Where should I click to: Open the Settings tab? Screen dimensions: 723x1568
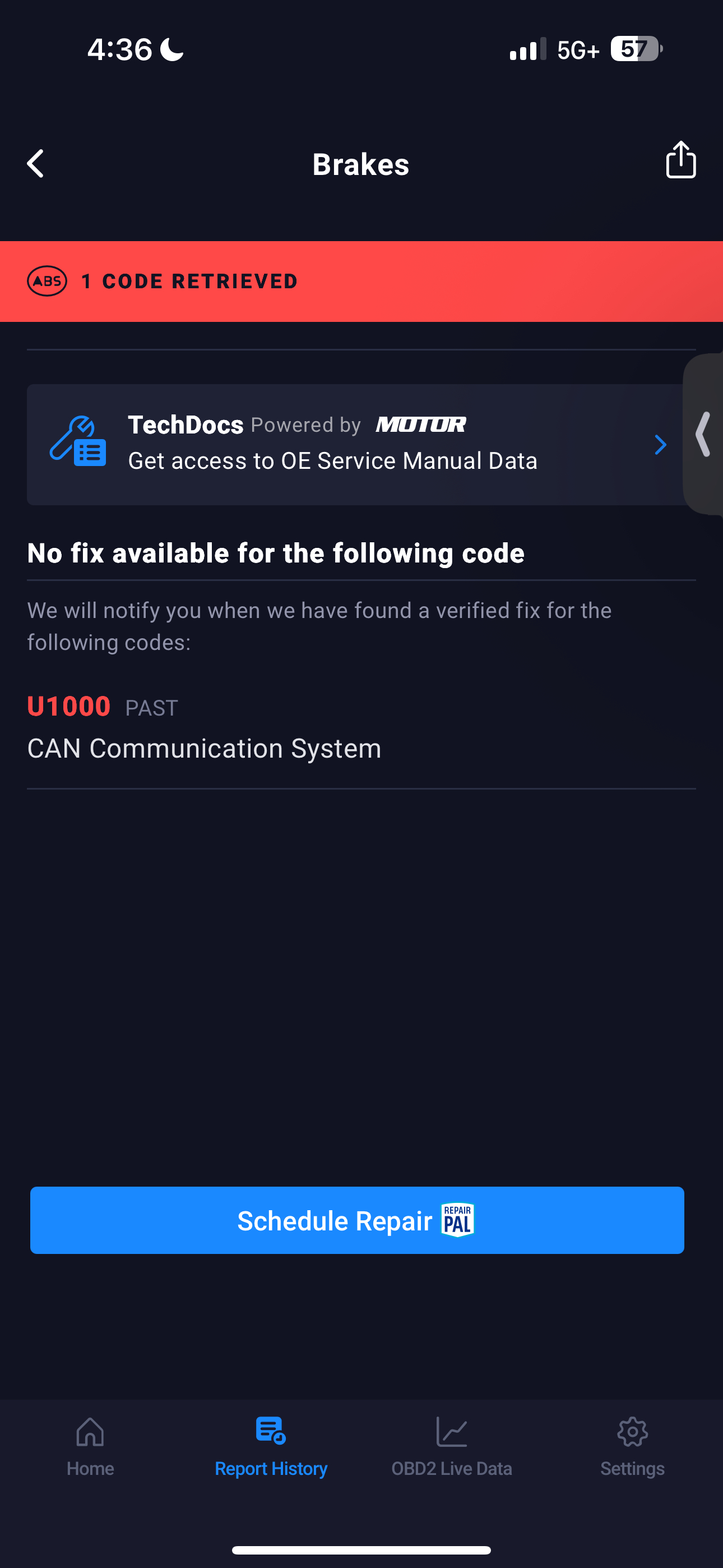tap(632, 1446)
